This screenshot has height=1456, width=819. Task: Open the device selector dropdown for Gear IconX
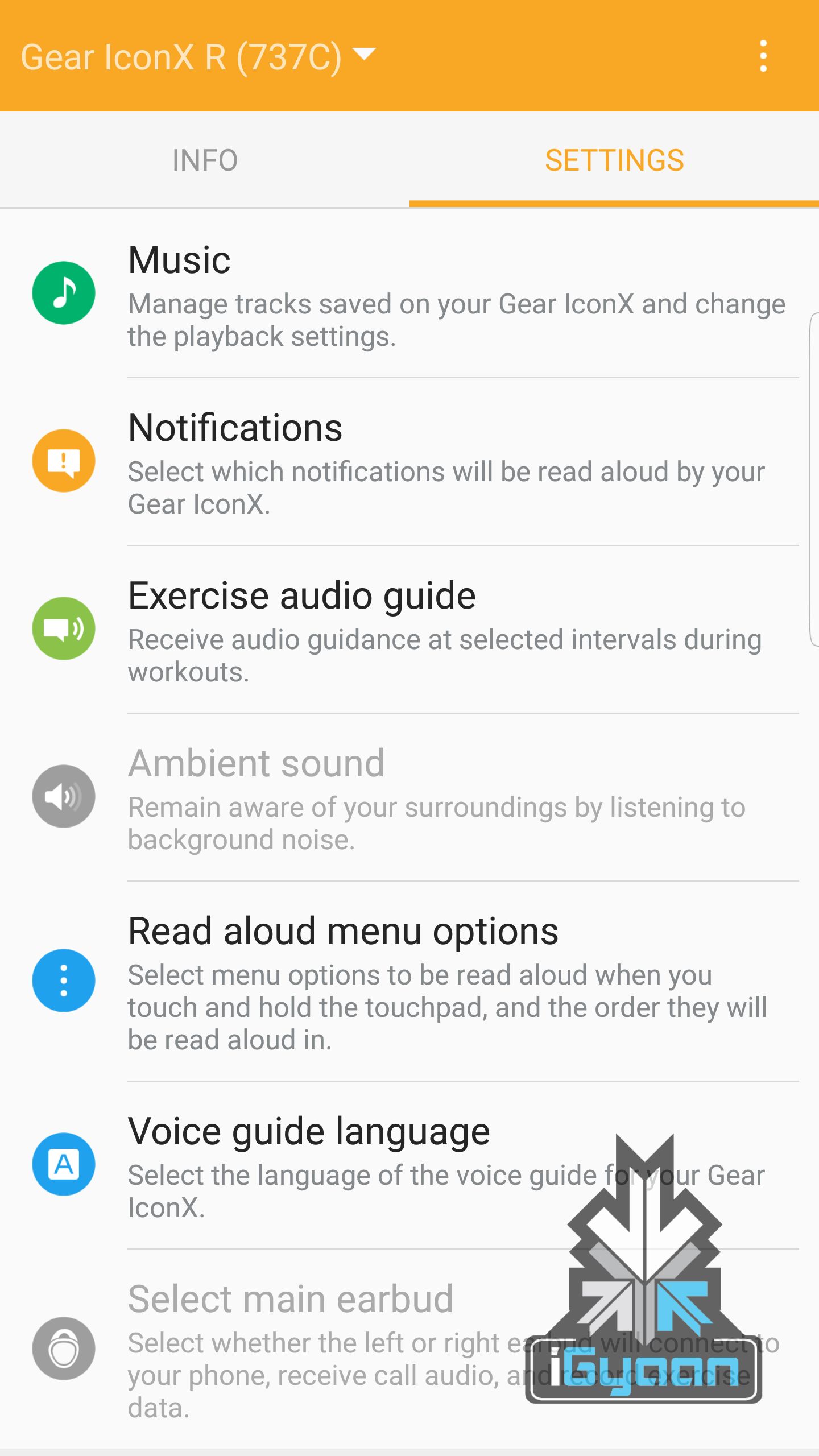tap(364, 55)
